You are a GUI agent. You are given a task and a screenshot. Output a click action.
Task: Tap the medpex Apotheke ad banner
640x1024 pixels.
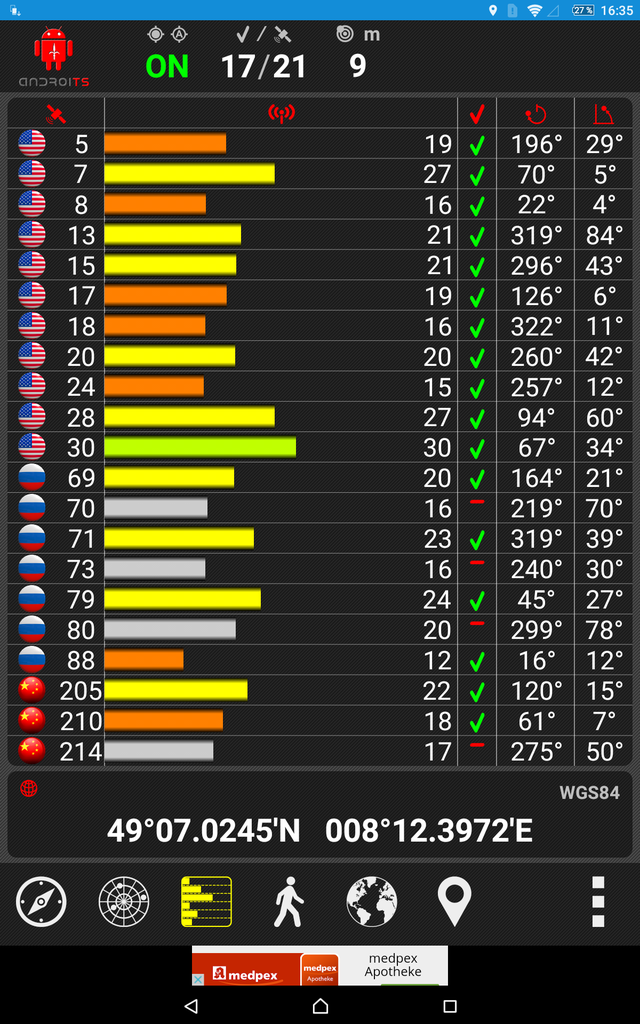[x=320, y=966]
